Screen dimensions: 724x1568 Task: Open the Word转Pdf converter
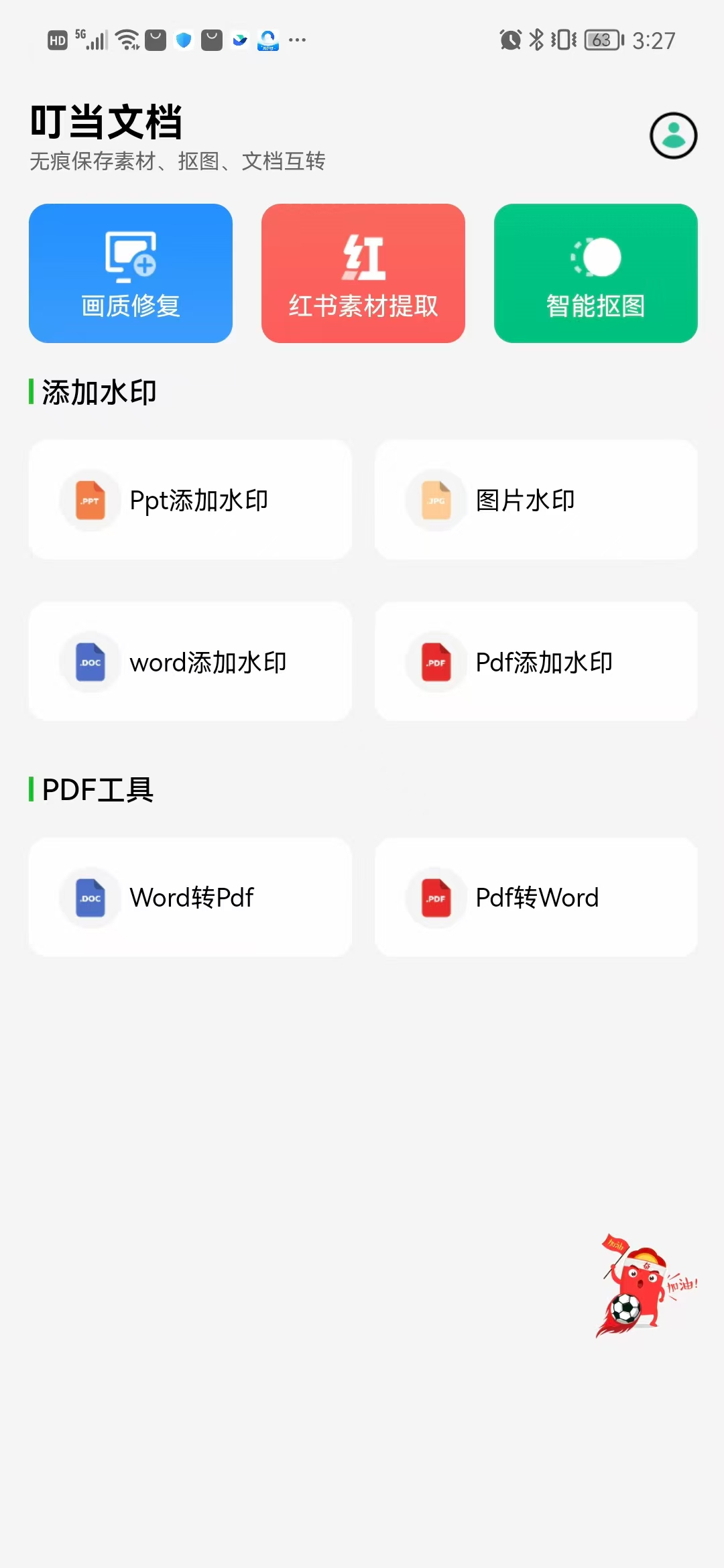[190, 898]
